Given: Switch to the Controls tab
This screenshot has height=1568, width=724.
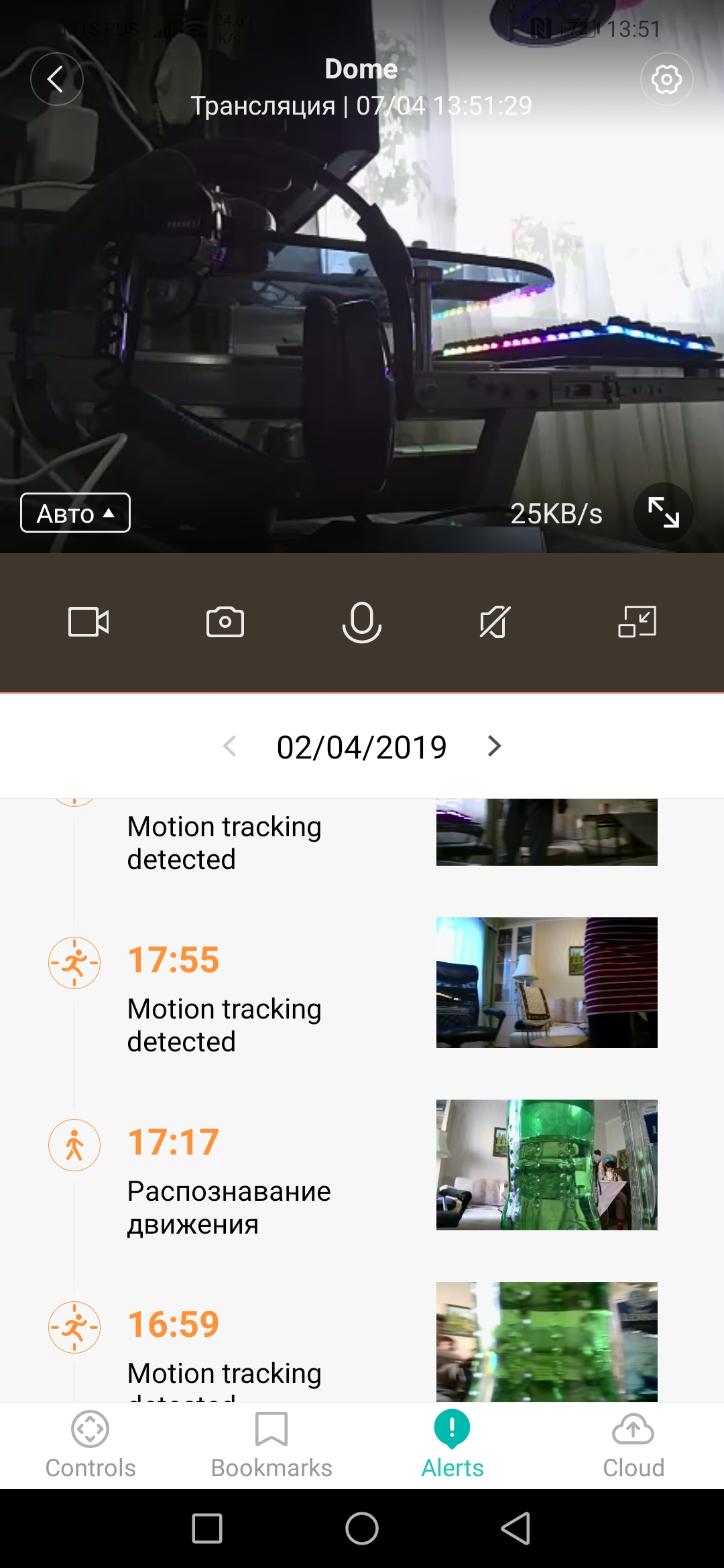Looking at the screenshot, I should 90,1445.
